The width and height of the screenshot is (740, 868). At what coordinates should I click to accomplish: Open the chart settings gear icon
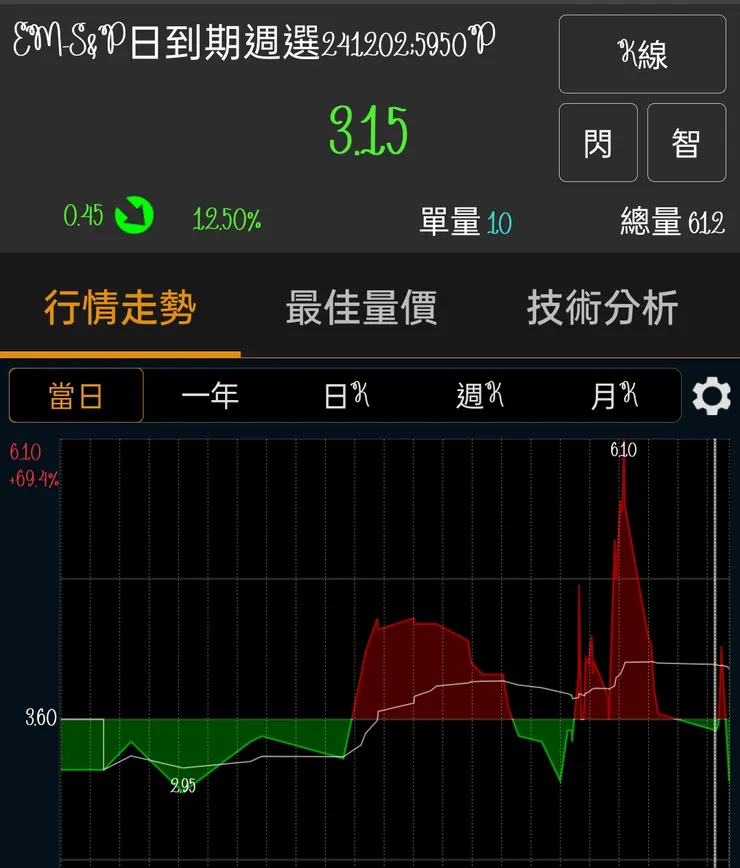tap(711, 396)
